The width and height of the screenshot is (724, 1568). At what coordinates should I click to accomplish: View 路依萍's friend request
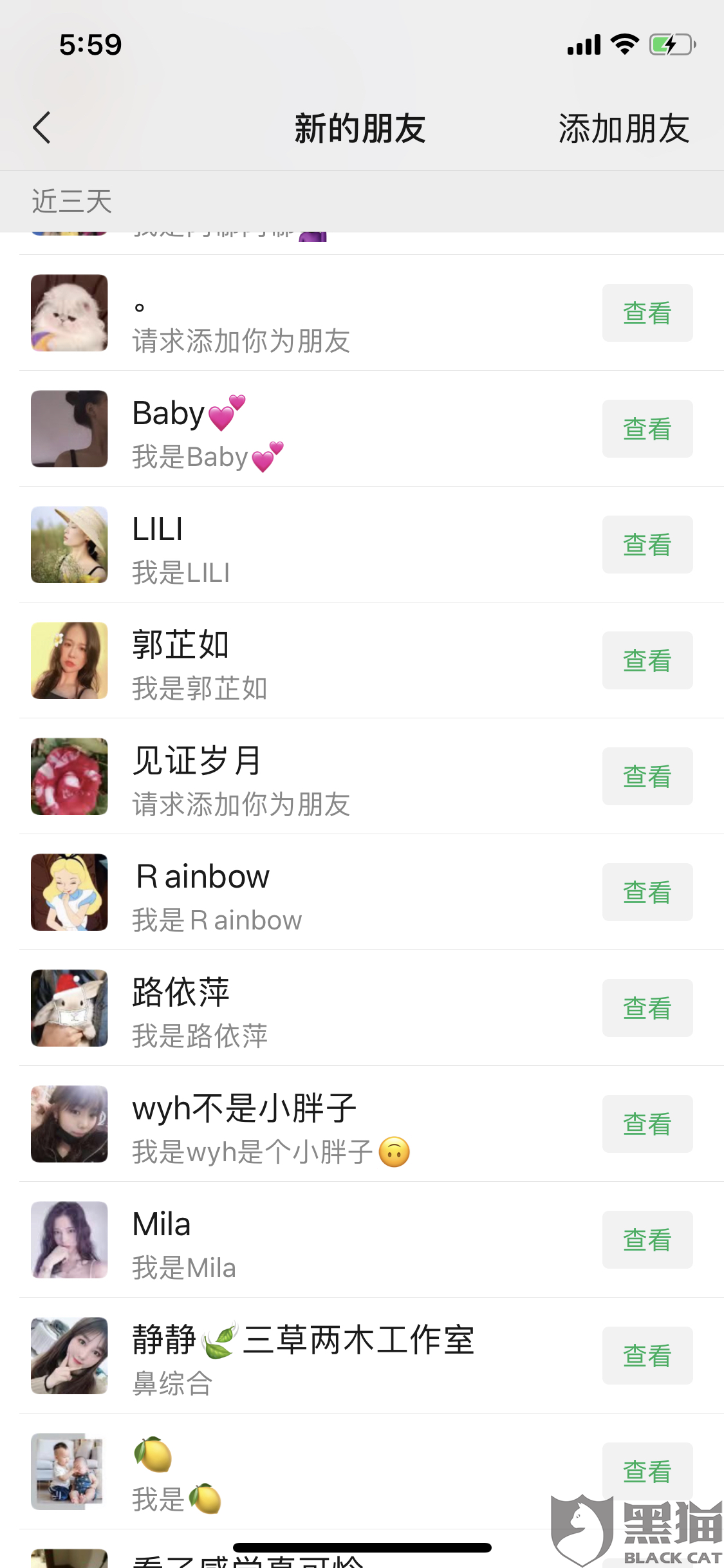647,1008
